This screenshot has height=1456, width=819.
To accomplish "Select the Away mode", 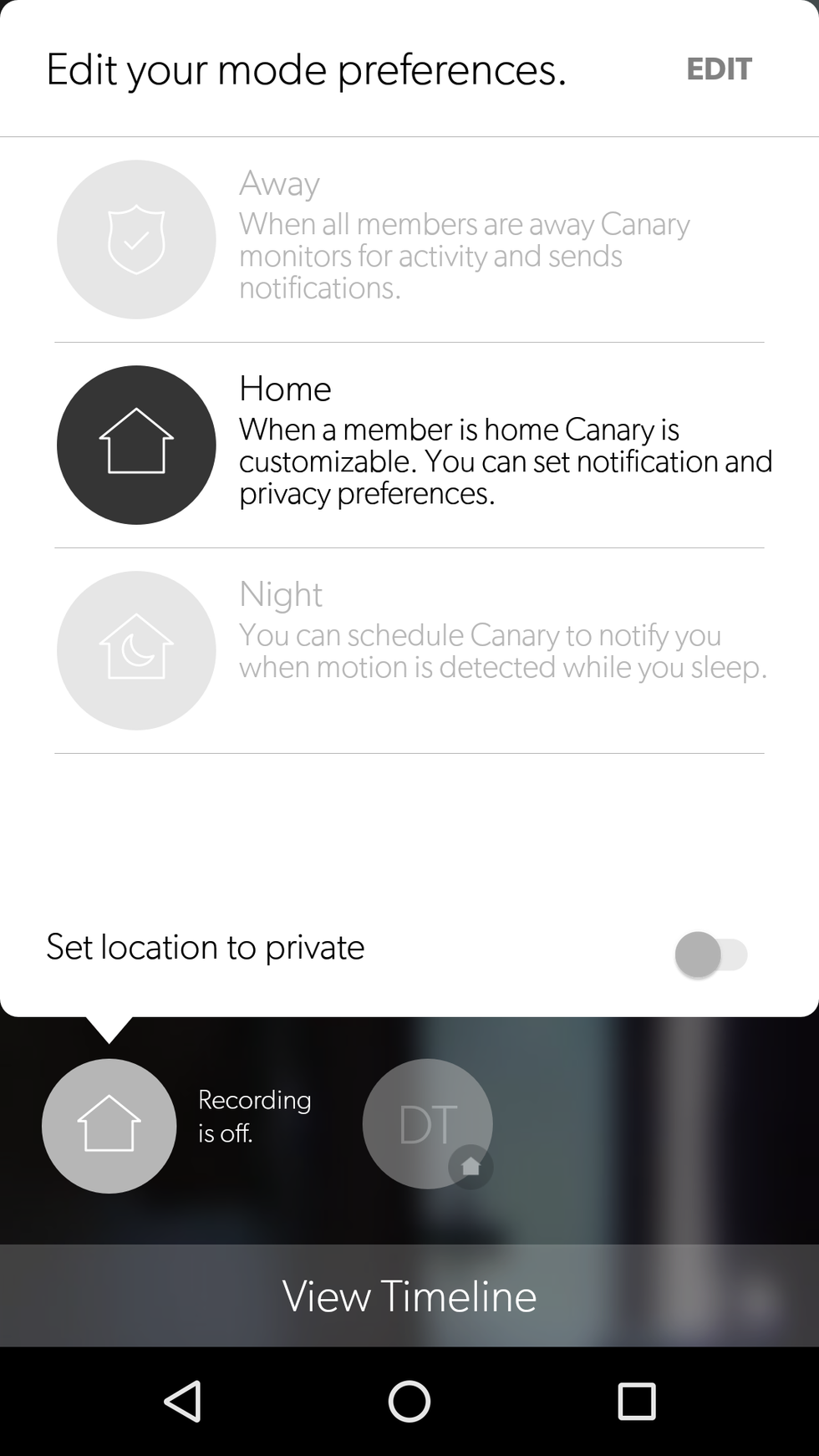I will (136, 240).
